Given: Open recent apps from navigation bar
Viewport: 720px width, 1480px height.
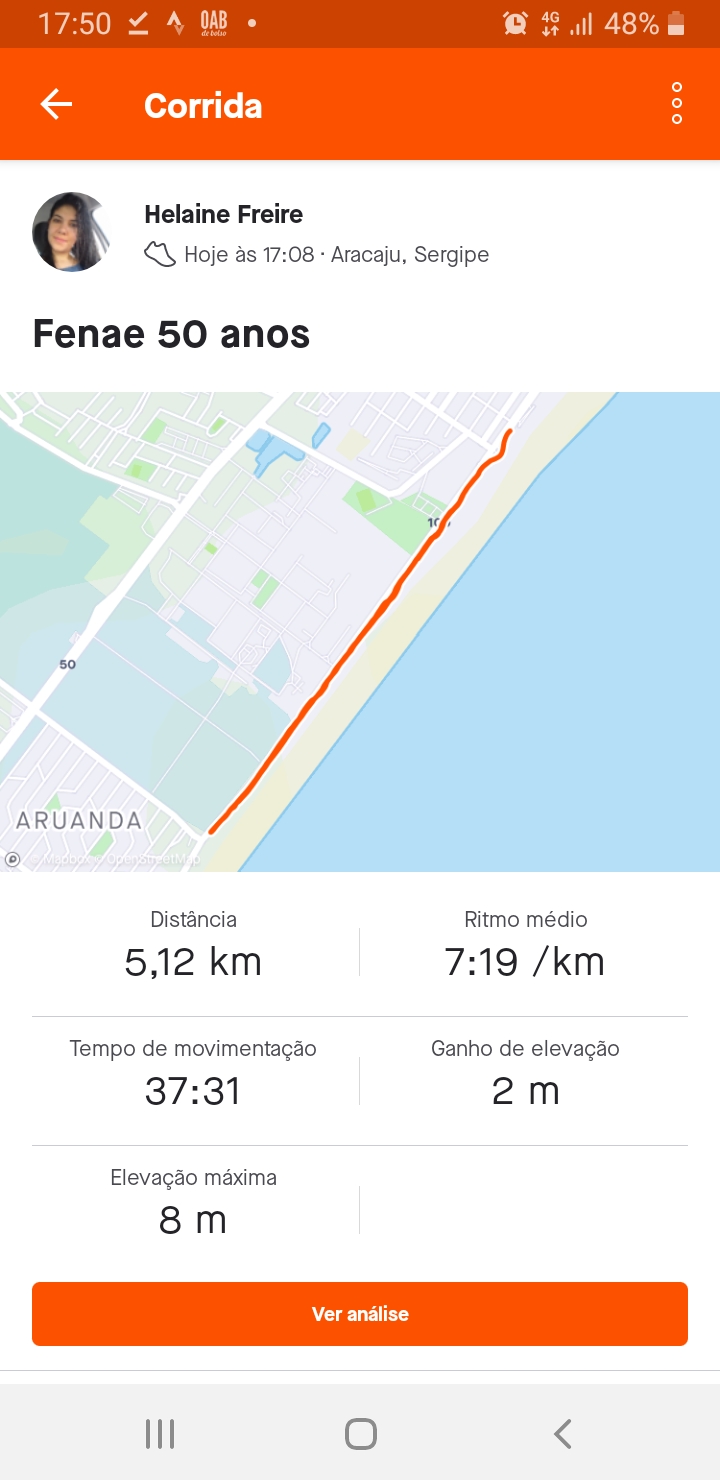Looking at the screenshot, I should 160,1434.
